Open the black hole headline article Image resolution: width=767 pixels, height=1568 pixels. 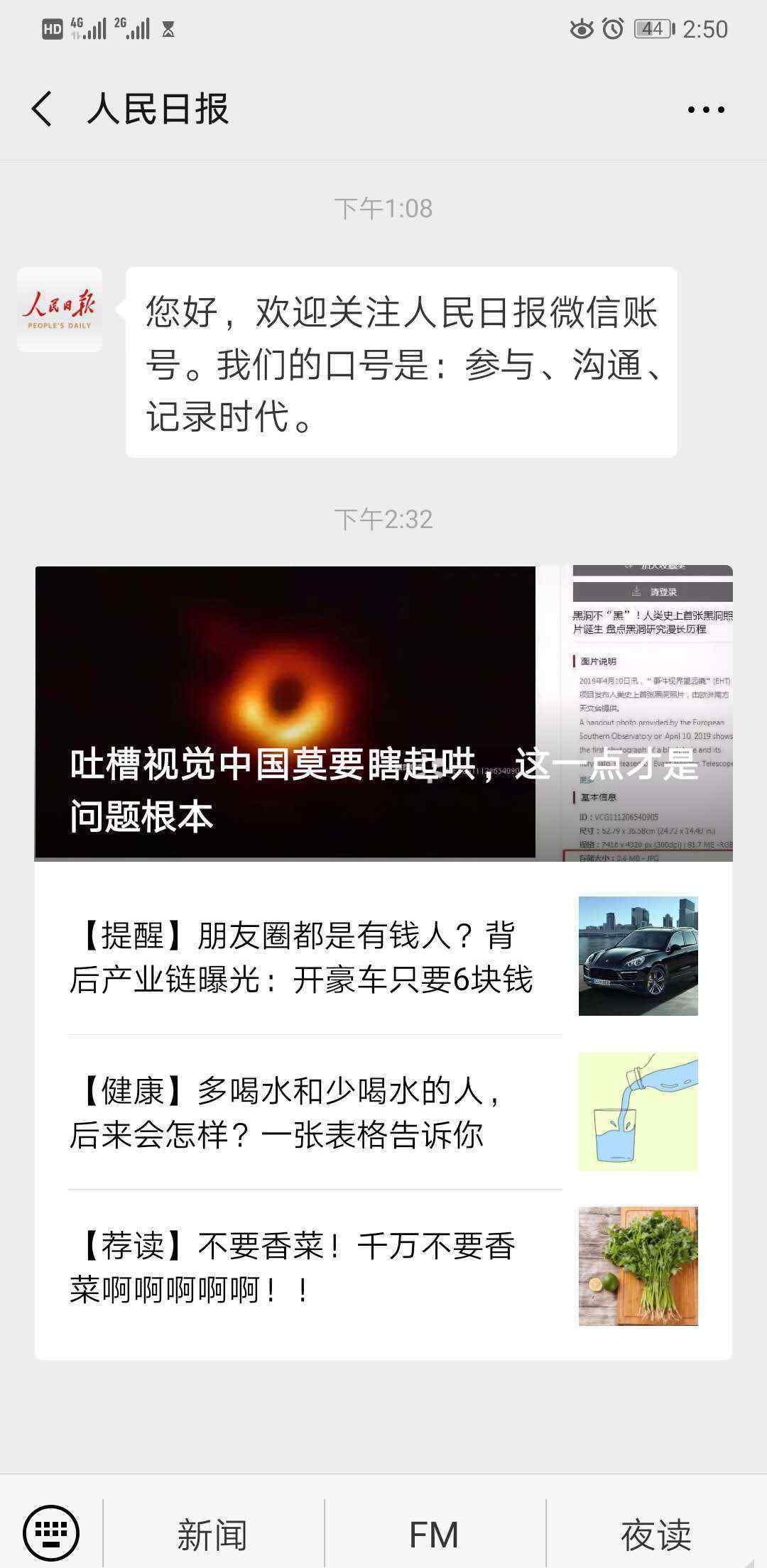pos(383,713)
